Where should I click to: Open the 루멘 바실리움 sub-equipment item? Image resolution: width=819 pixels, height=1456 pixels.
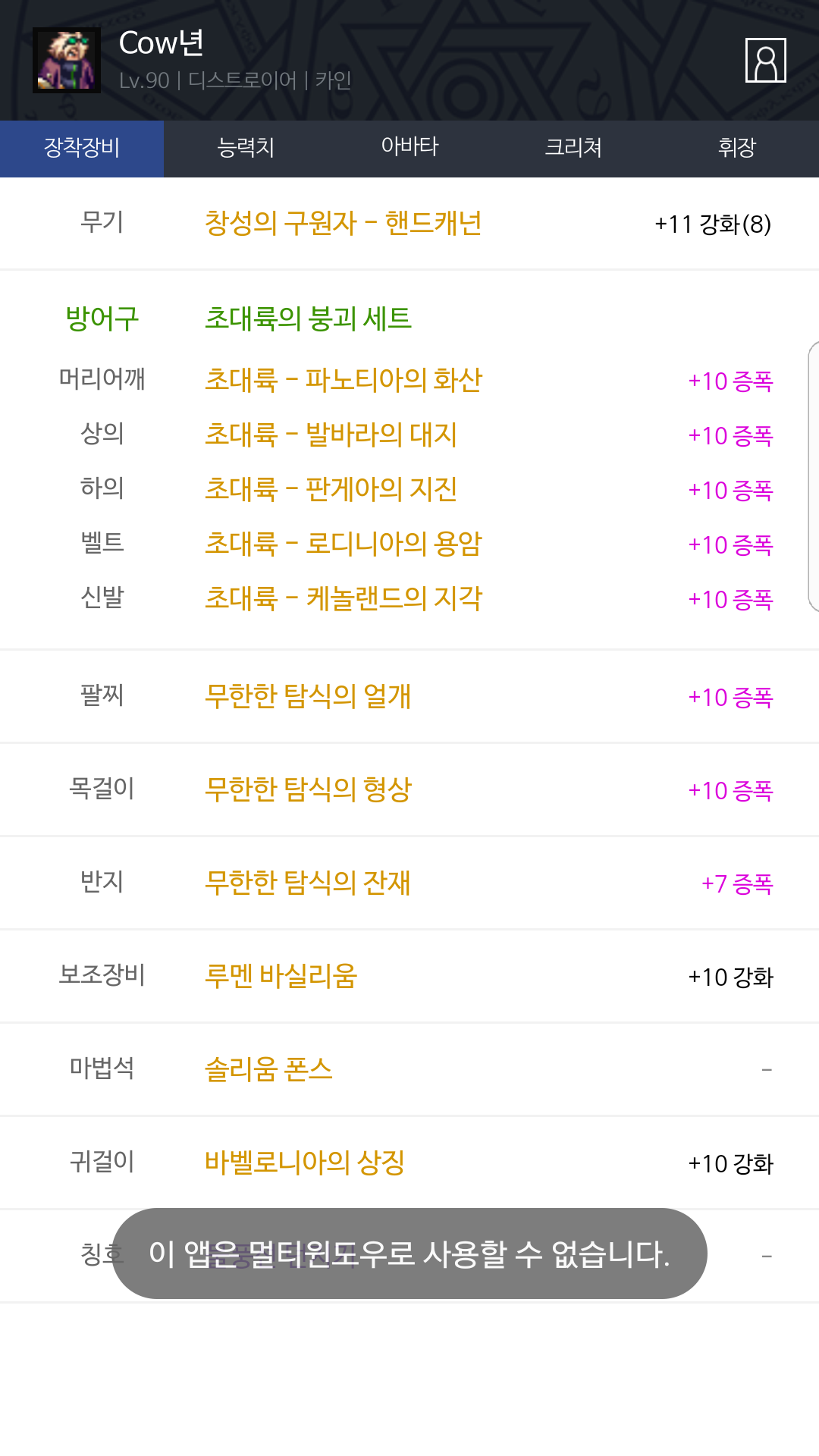pos(281,976)
